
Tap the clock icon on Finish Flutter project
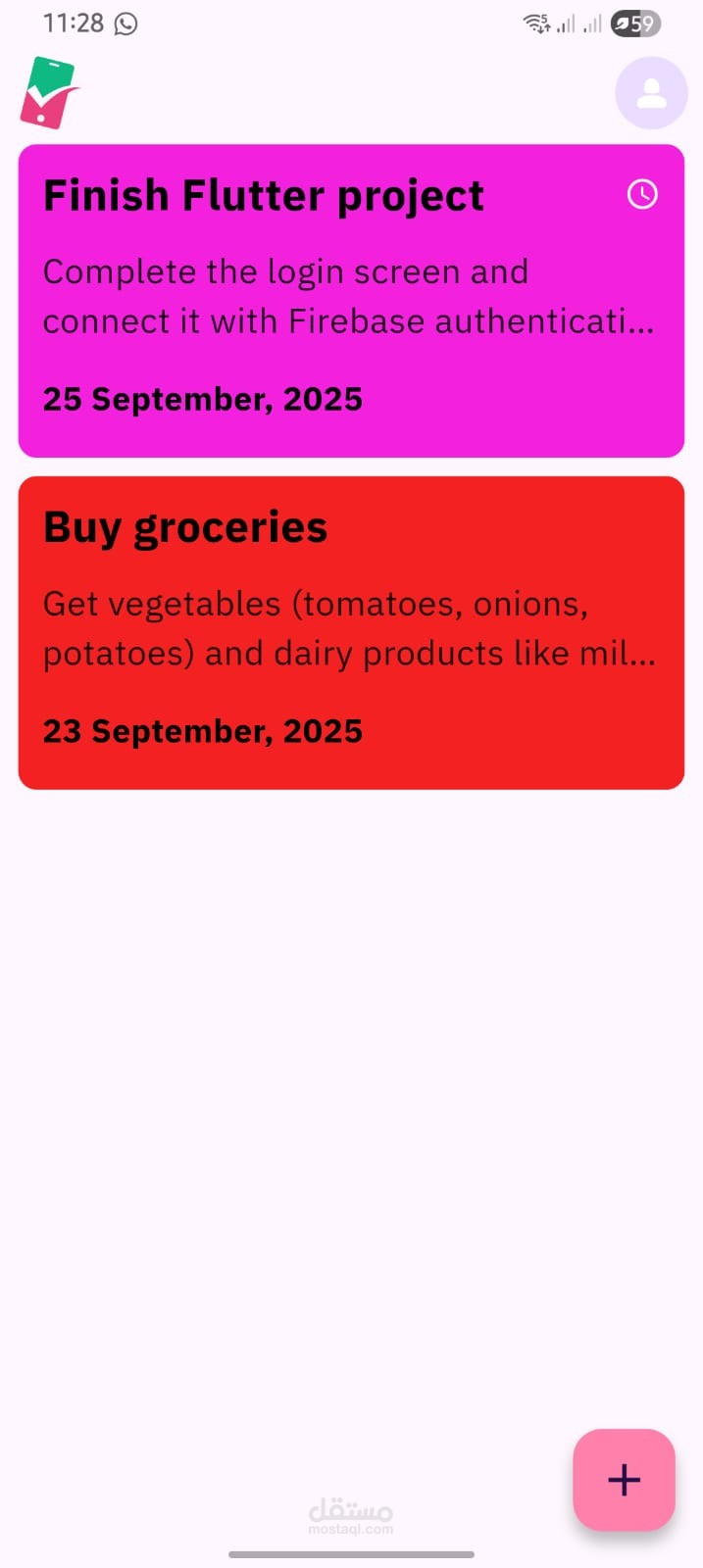click(x=642, y=194)
